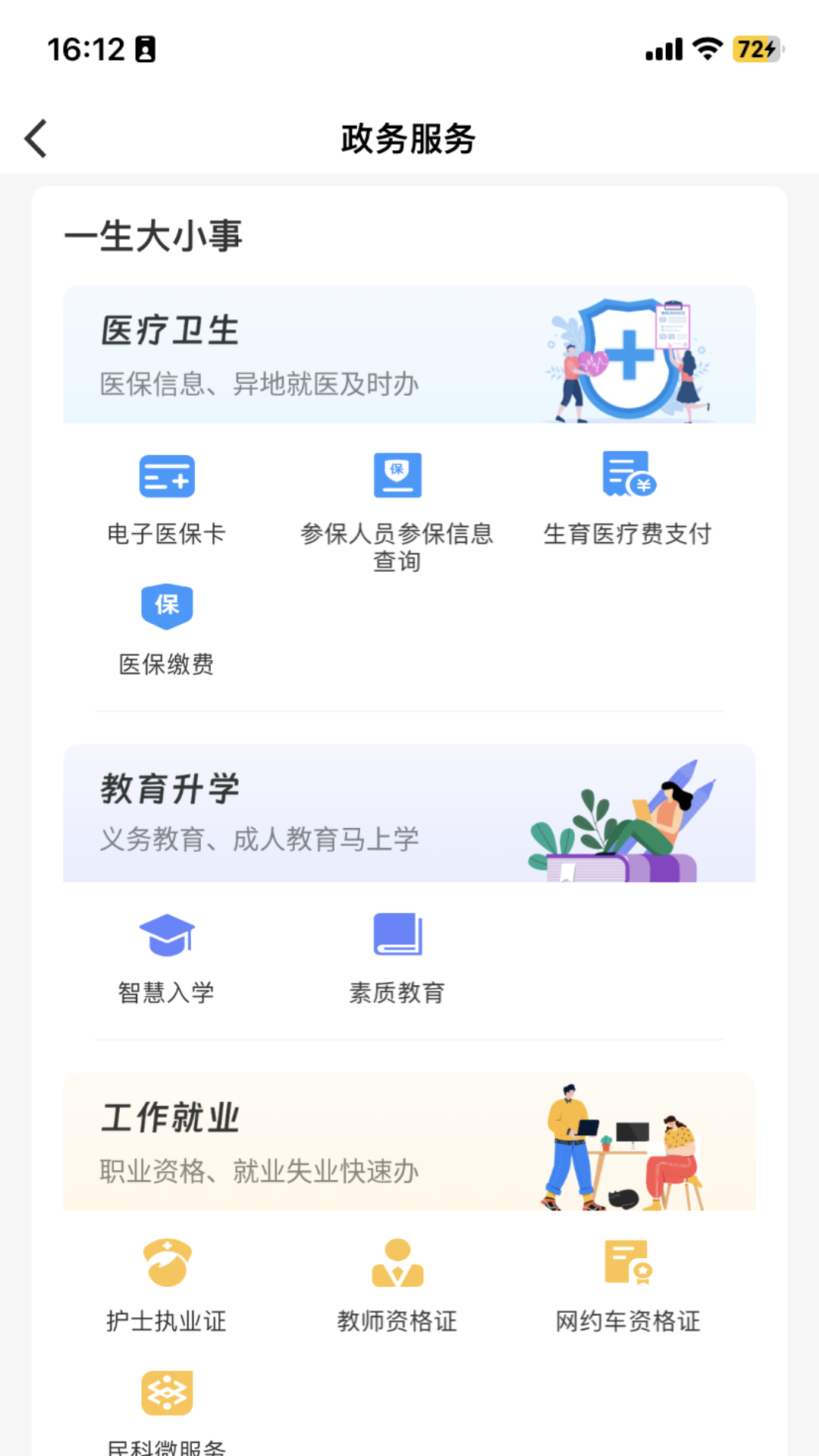Image resolution: width=819 pixels, height=1456 pixels.
Task: Select the 智慧入学 graduation cap icon
Action: (x=167, y=934)
